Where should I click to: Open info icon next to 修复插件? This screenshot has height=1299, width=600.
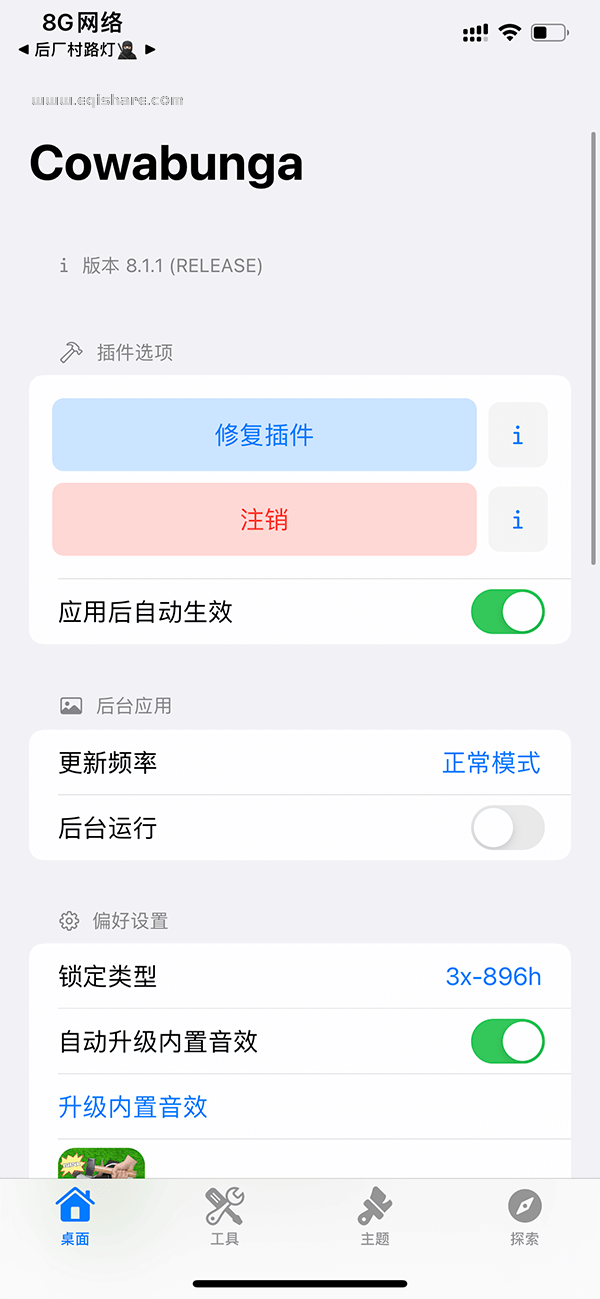(x=517, y=435)
